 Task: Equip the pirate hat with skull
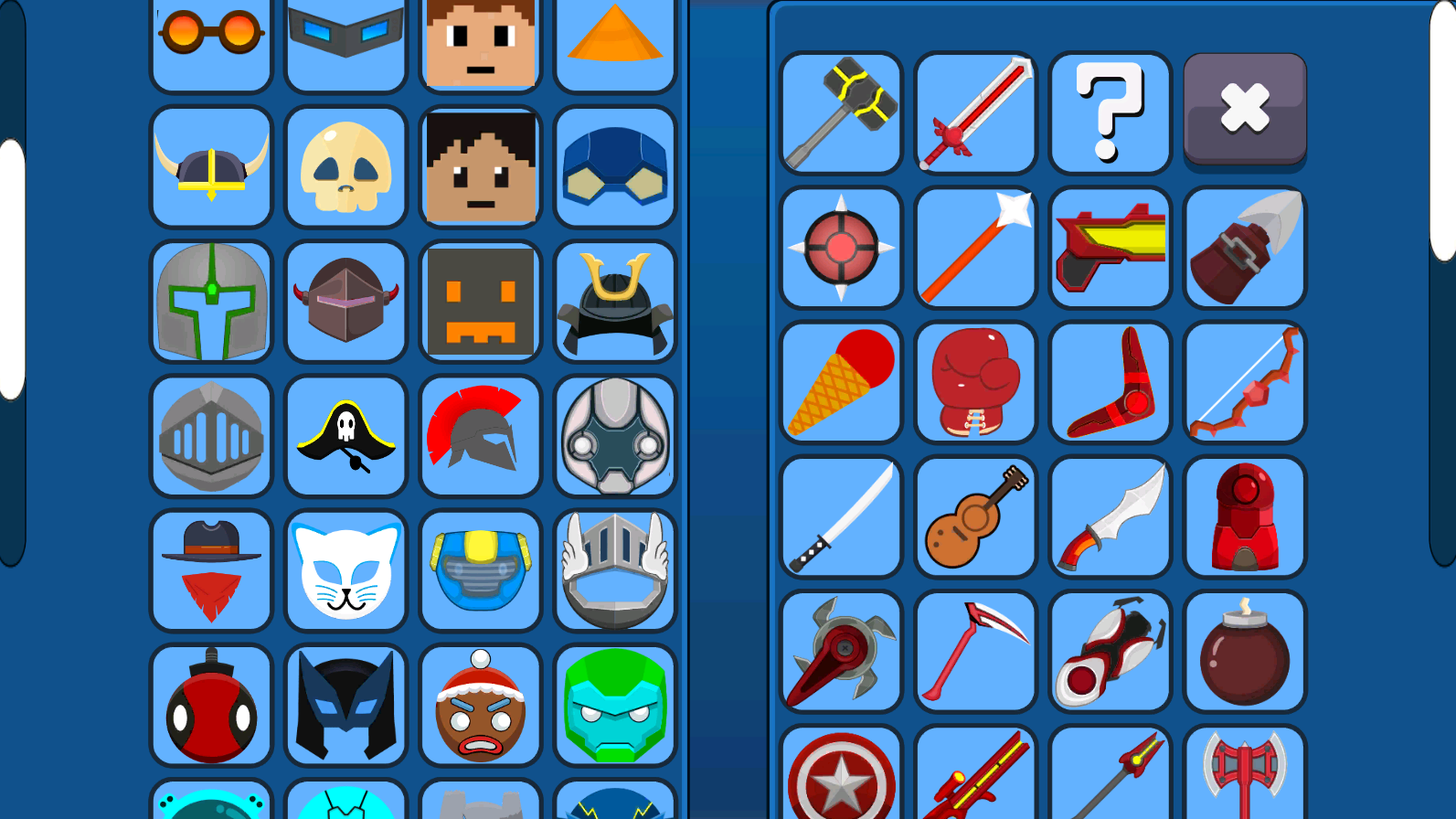(345, 436)
